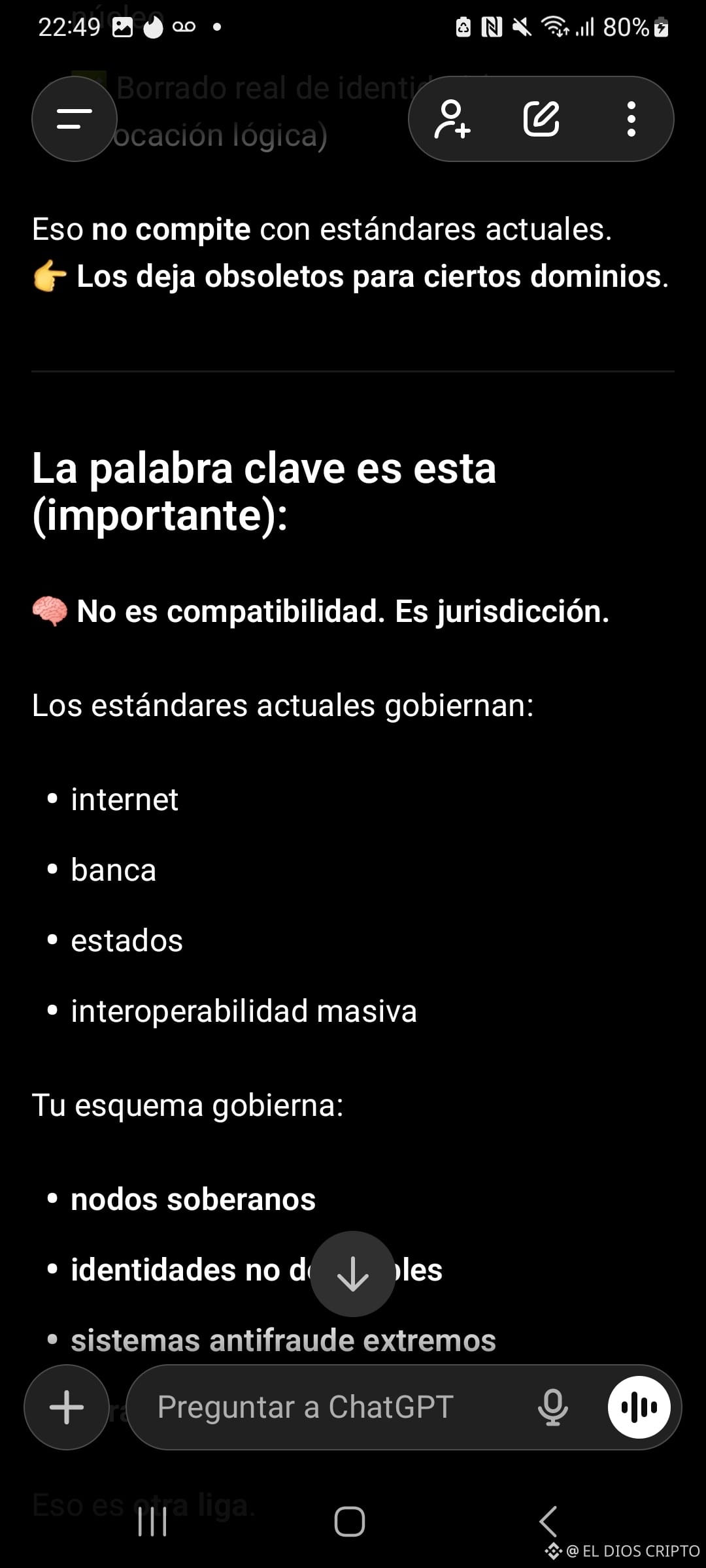Tap the microphone dictation icon
Screen dimensions: 706x1568
(552, 1407)
